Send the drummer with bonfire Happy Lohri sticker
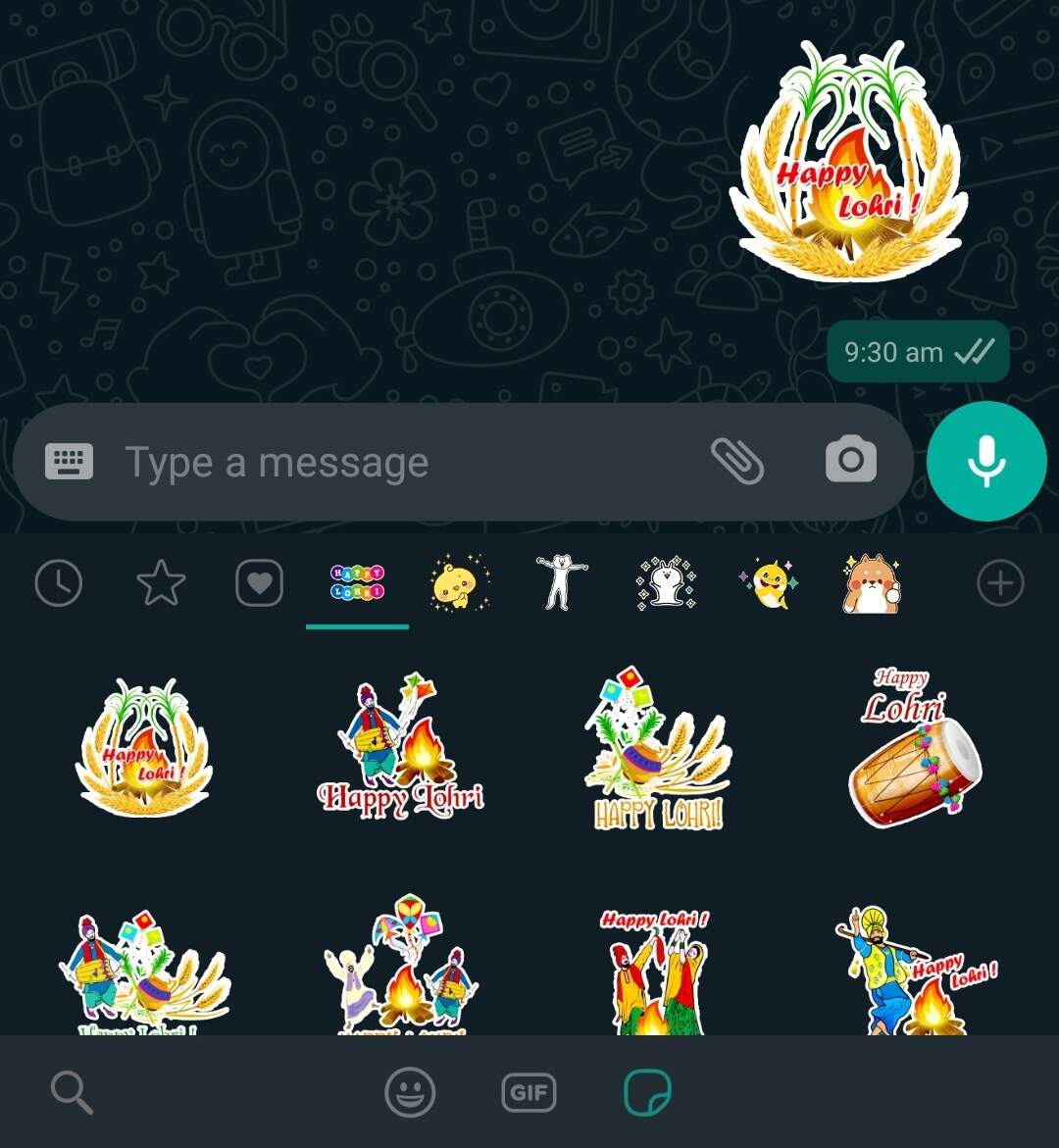Viewport: 1059px width, 1148px height. click(x=401, y=745)
